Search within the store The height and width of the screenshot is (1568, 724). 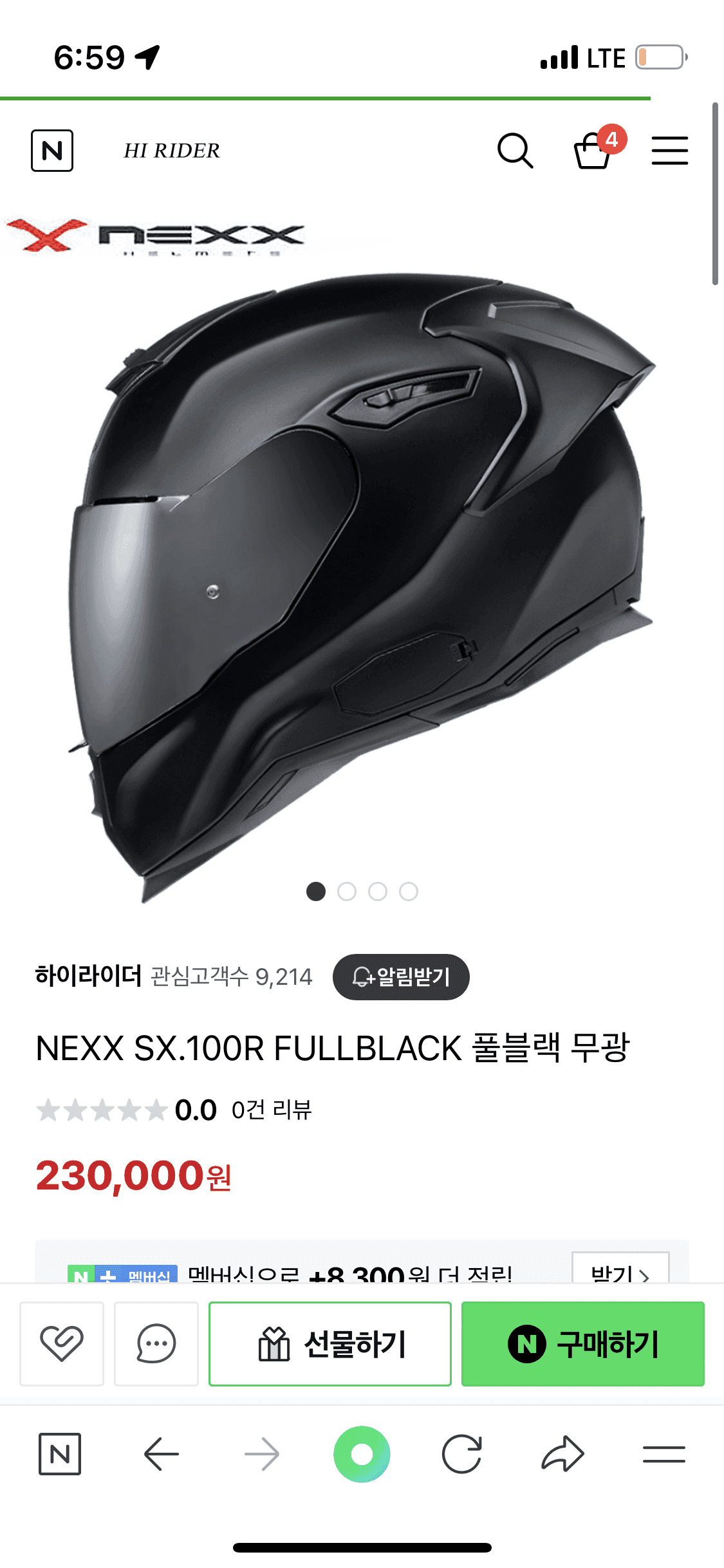(x=515, y=151)
